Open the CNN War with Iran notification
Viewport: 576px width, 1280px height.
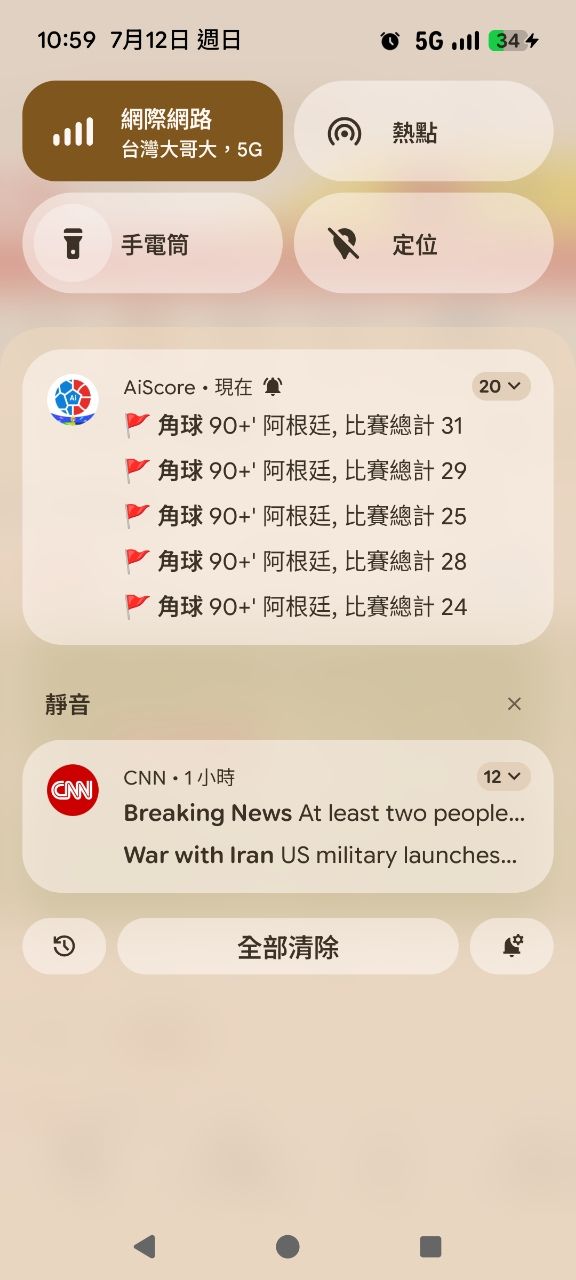coord(320,855)
